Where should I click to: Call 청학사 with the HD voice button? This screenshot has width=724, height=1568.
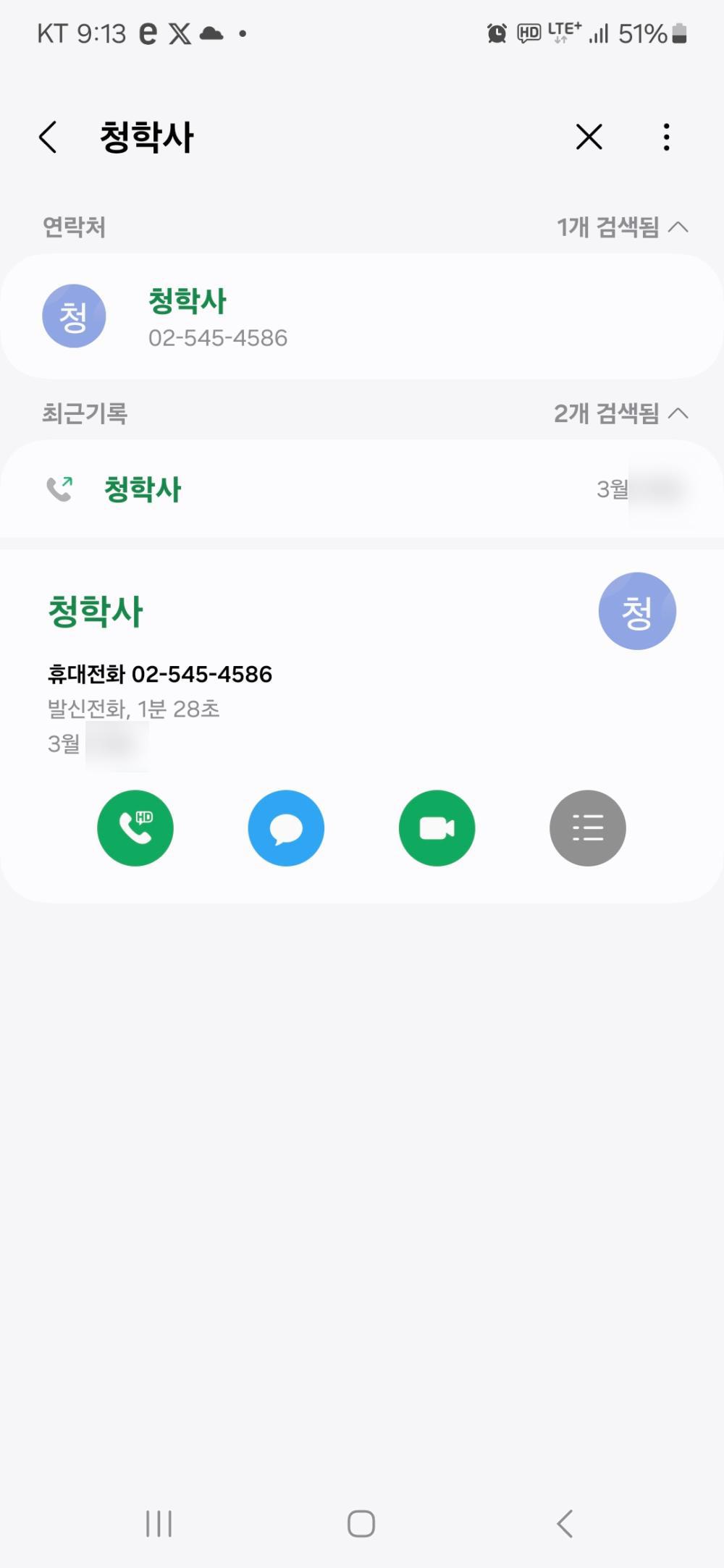click(x=135, y=828)
